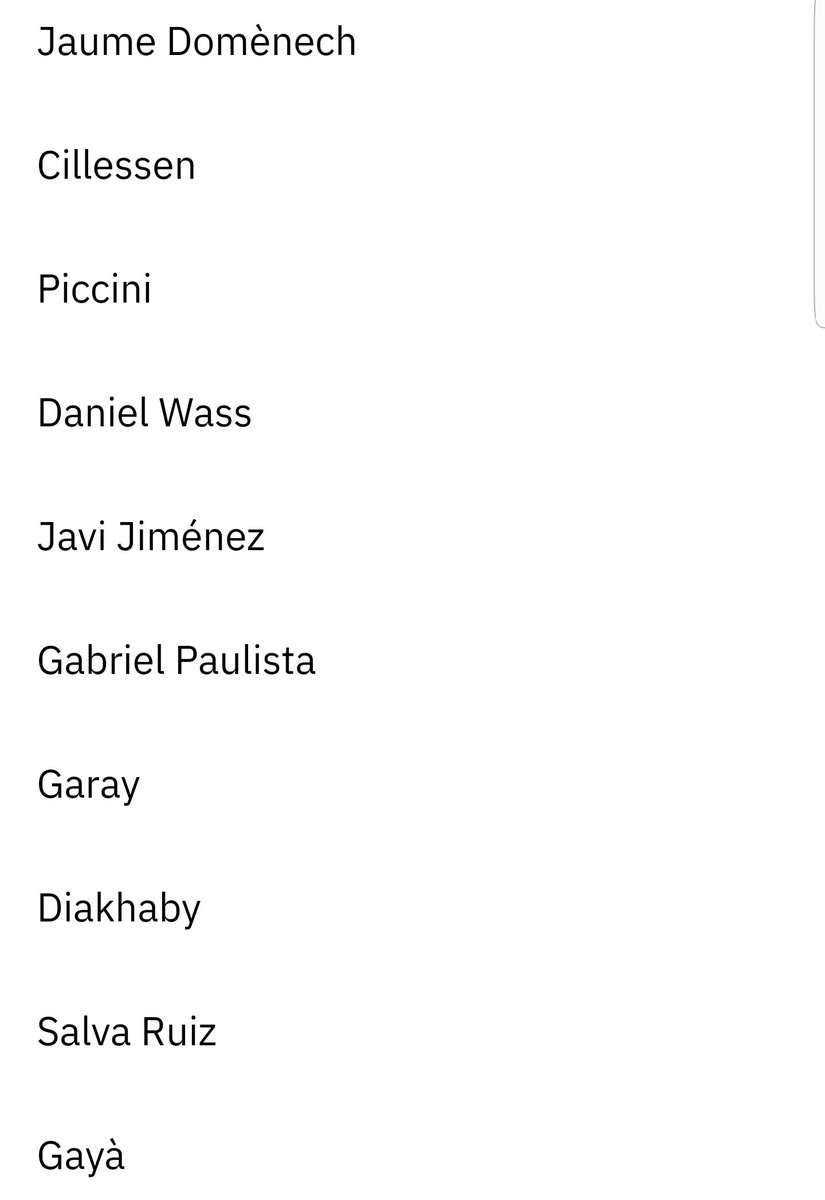Select Diakhaby from the list

pos(119,909)
